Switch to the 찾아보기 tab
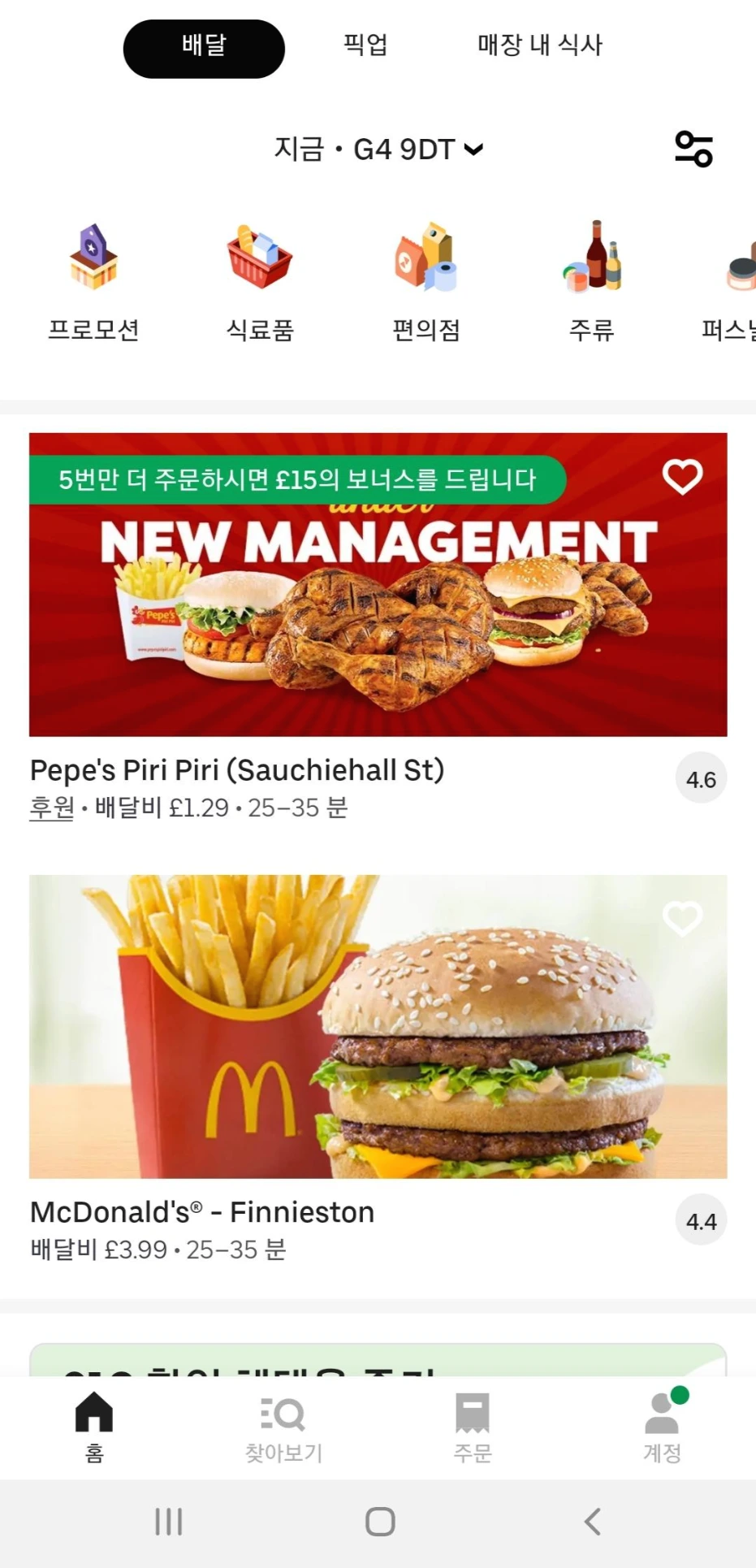Screen dimensions: 756x1568 click(283, 1426)
